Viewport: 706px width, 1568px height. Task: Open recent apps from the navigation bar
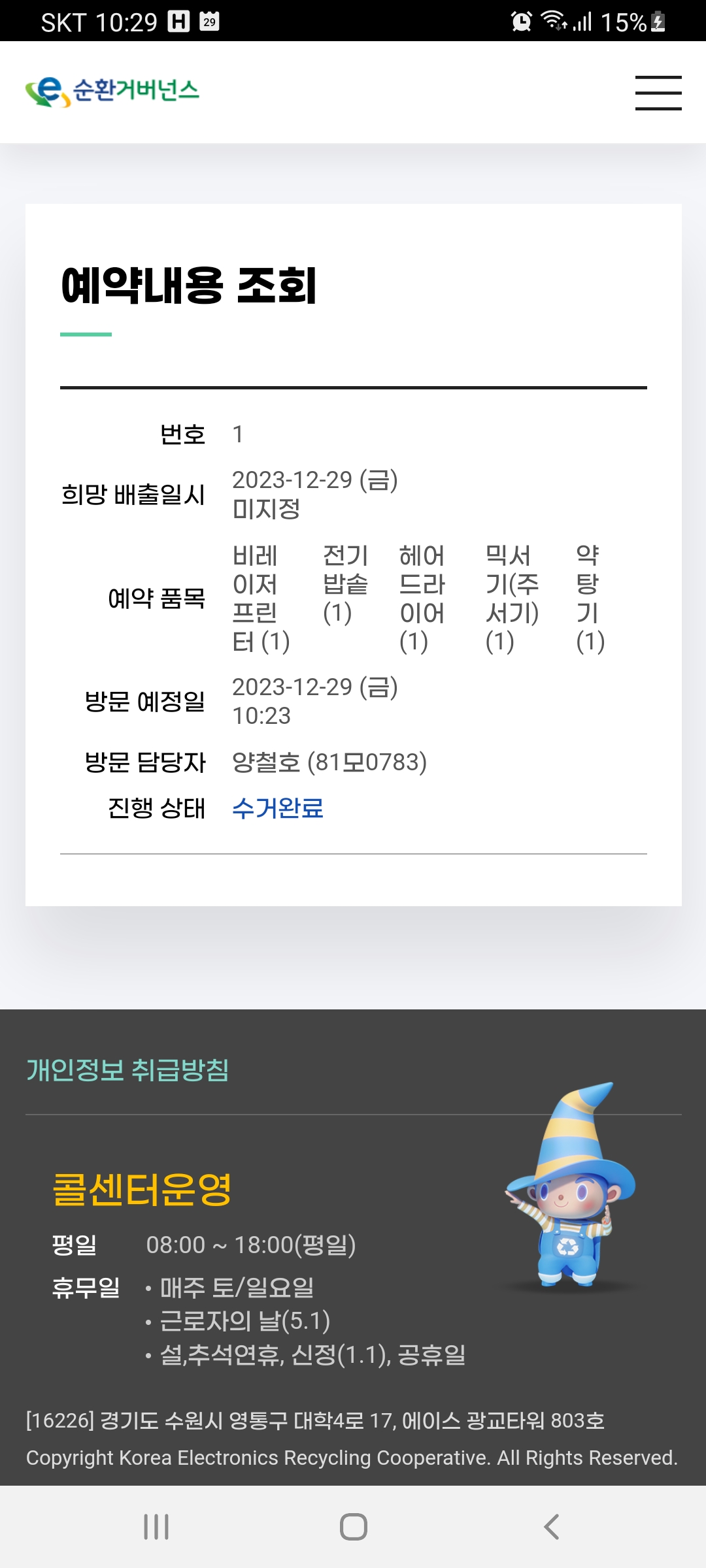pyautogui.click(x=156, y=1527)
